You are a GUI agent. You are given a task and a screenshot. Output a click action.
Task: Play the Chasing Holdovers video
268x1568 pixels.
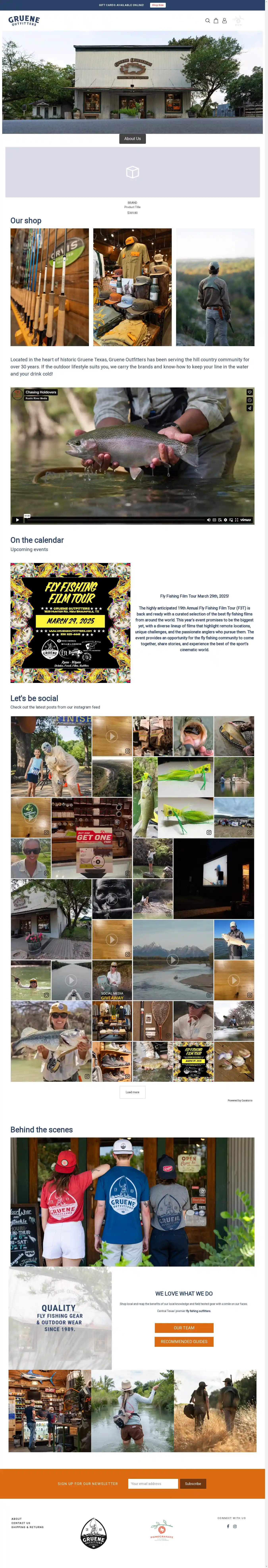pyautogui.click(x=17, y=520)
